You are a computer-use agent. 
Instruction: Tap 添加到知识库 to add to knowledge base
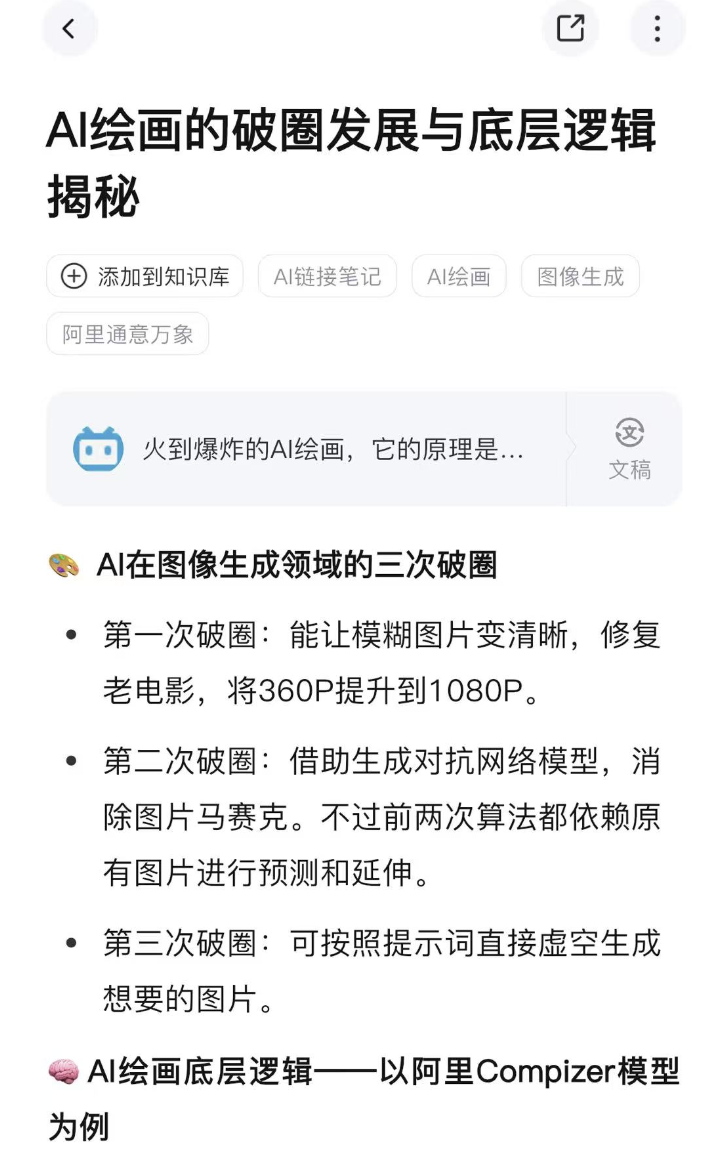pos(145,276)
